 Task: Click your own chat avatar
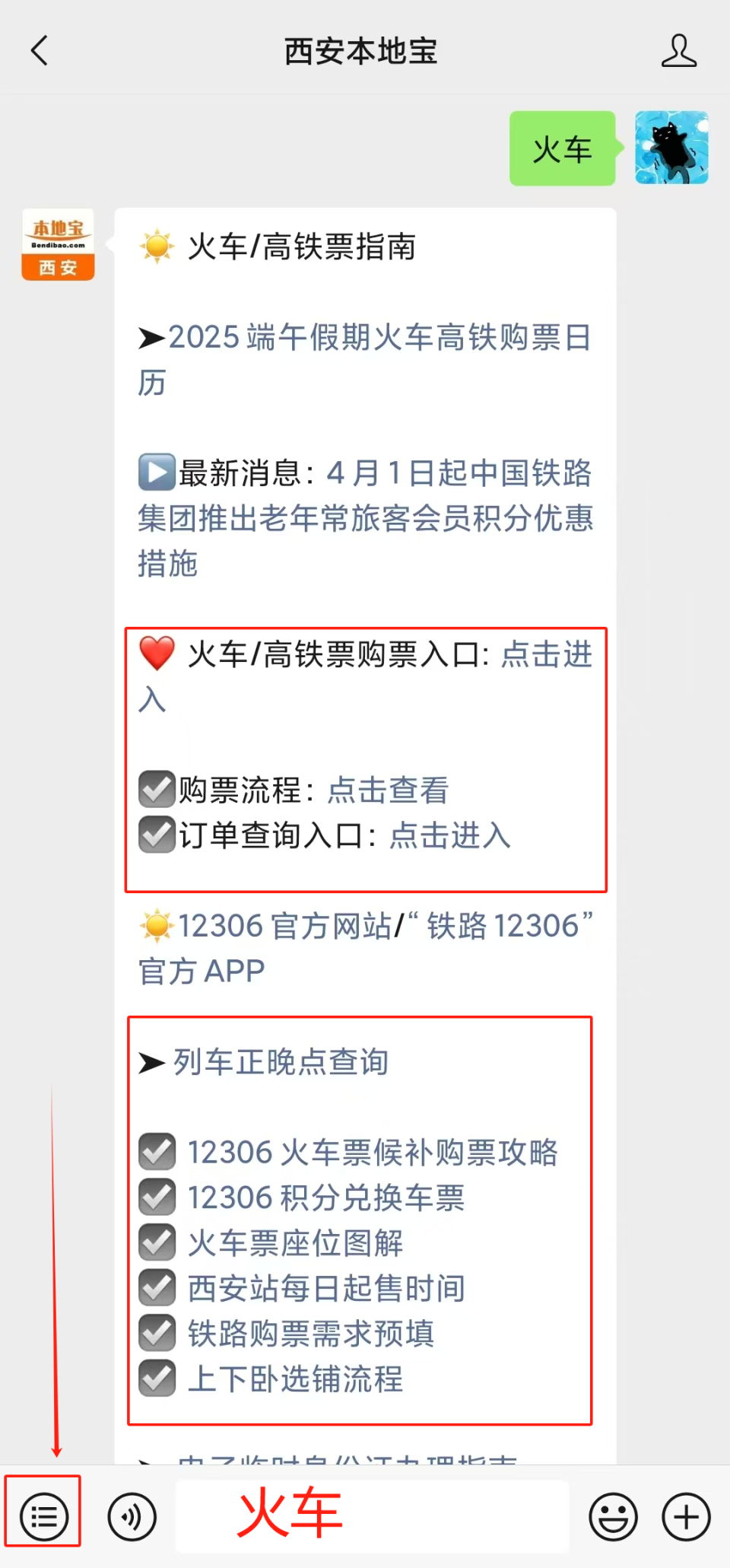pyautogui.click(x=671, y=148)
